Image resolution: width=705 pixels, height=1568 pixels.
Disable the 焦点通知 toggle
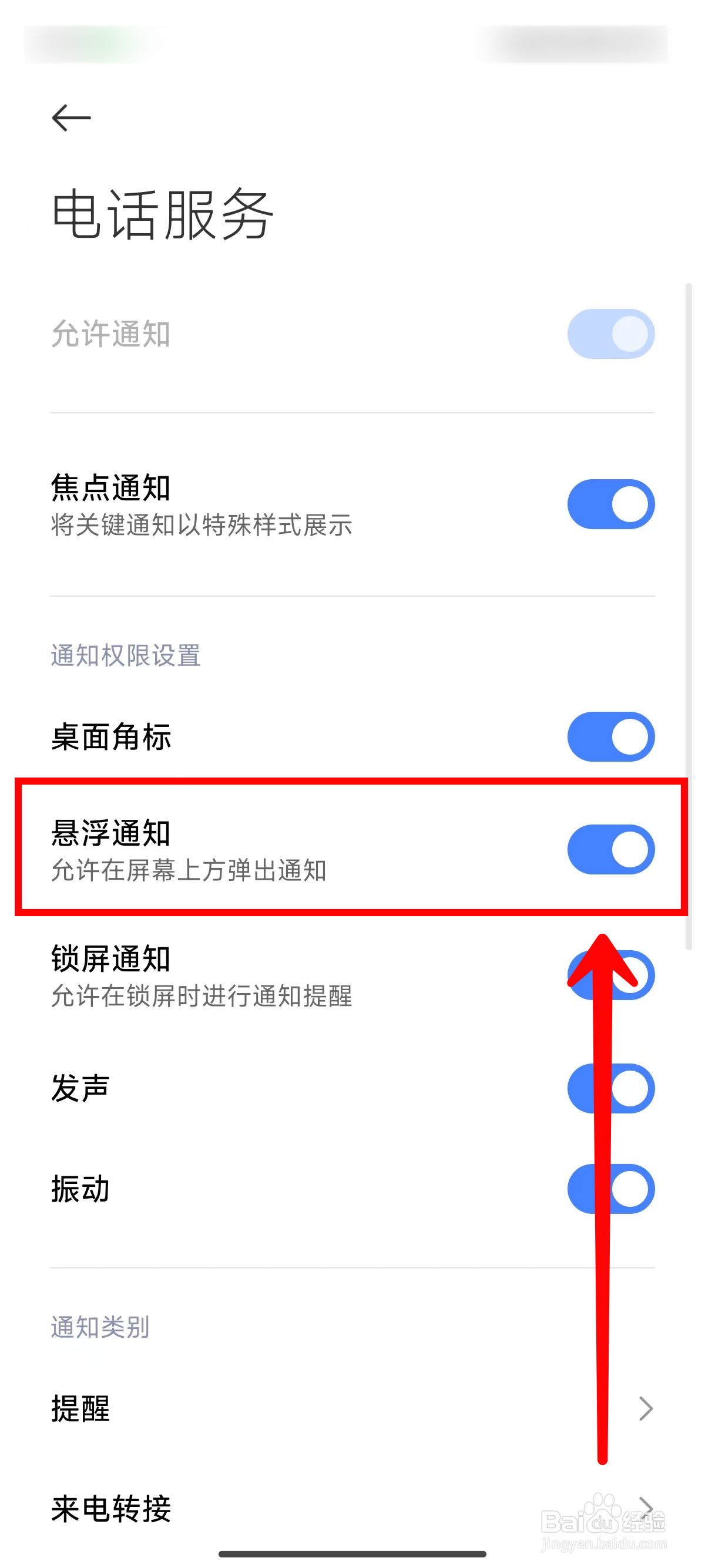pos(610,503)
